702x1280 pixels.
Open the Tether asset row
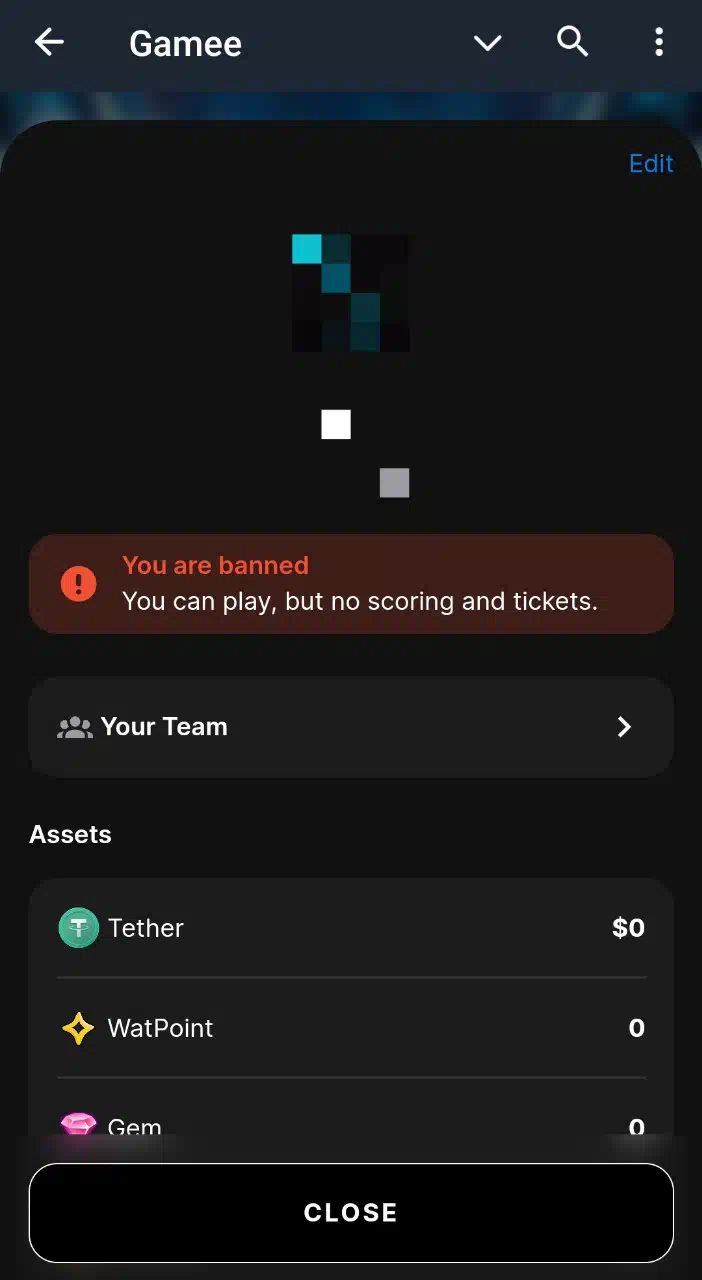351,928
